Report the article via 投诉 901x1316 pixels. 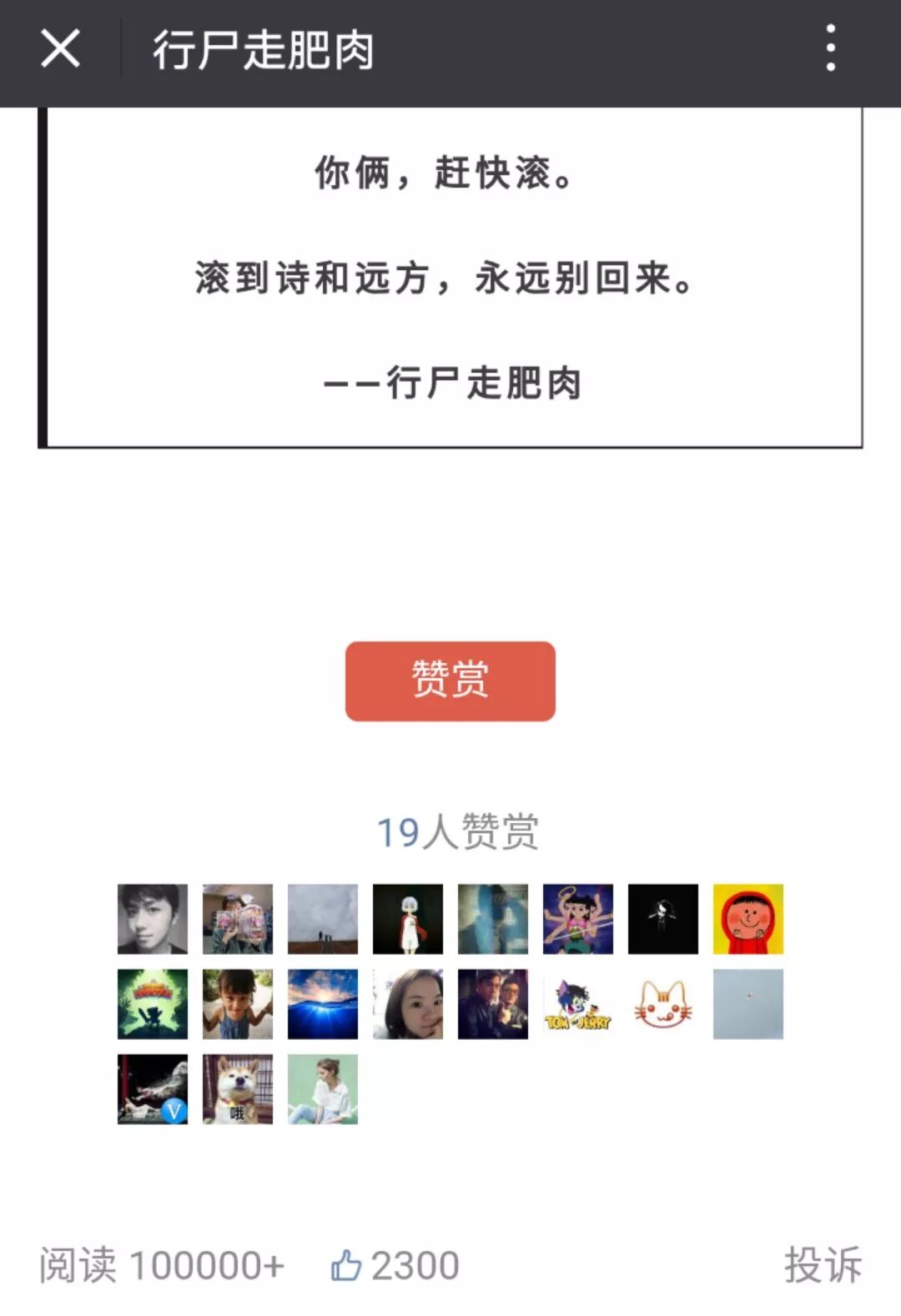822,1265
